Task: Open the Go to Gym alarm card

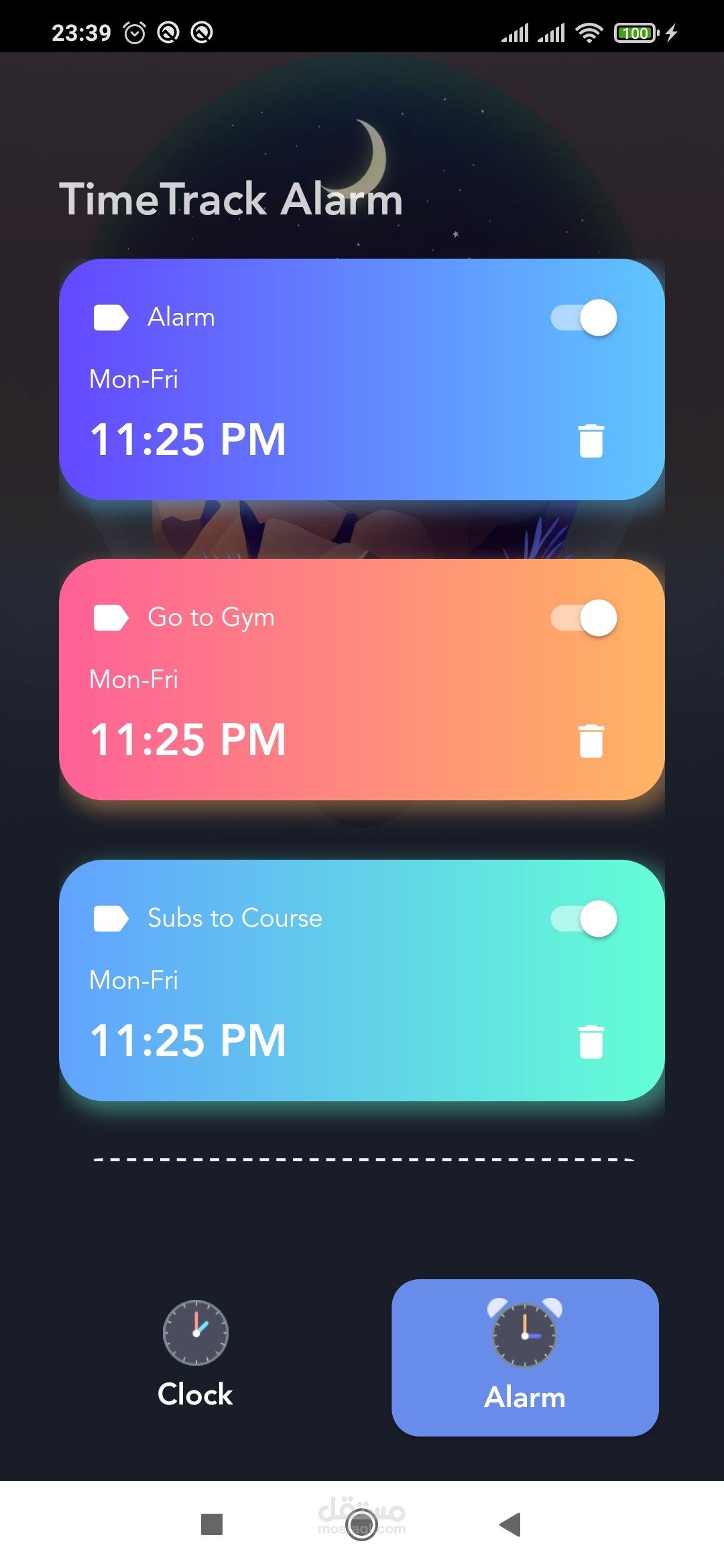Action: pos(362,679)
